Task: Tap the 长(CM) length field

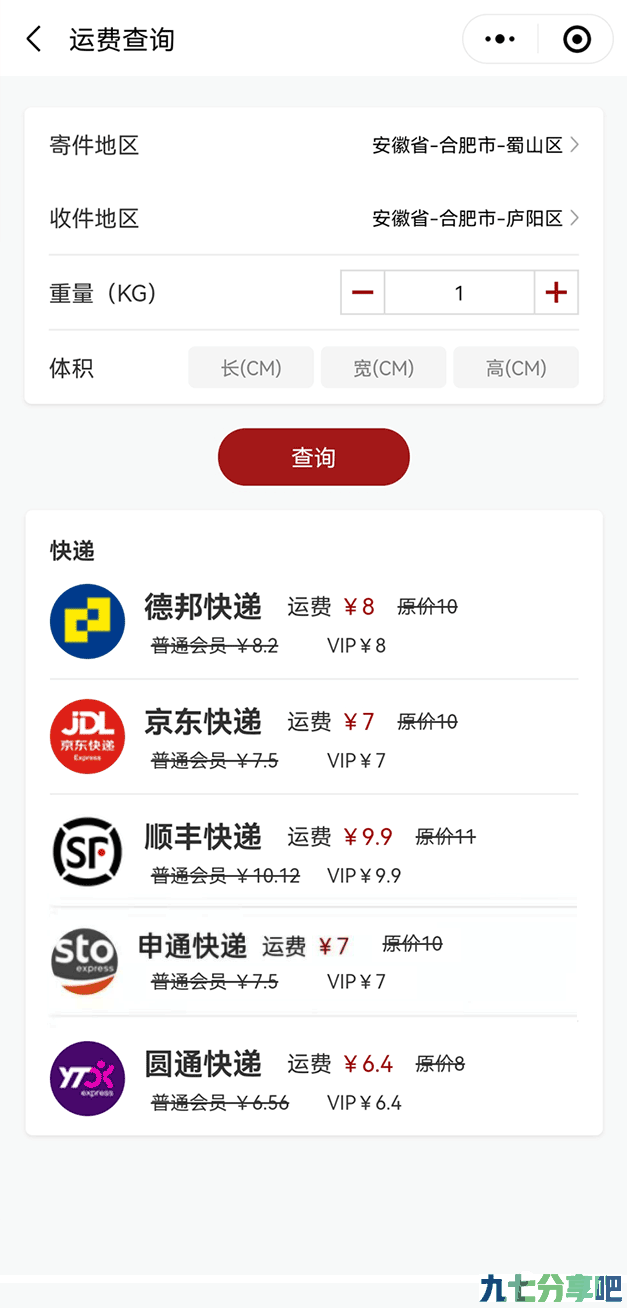Action: coord(251,368)
